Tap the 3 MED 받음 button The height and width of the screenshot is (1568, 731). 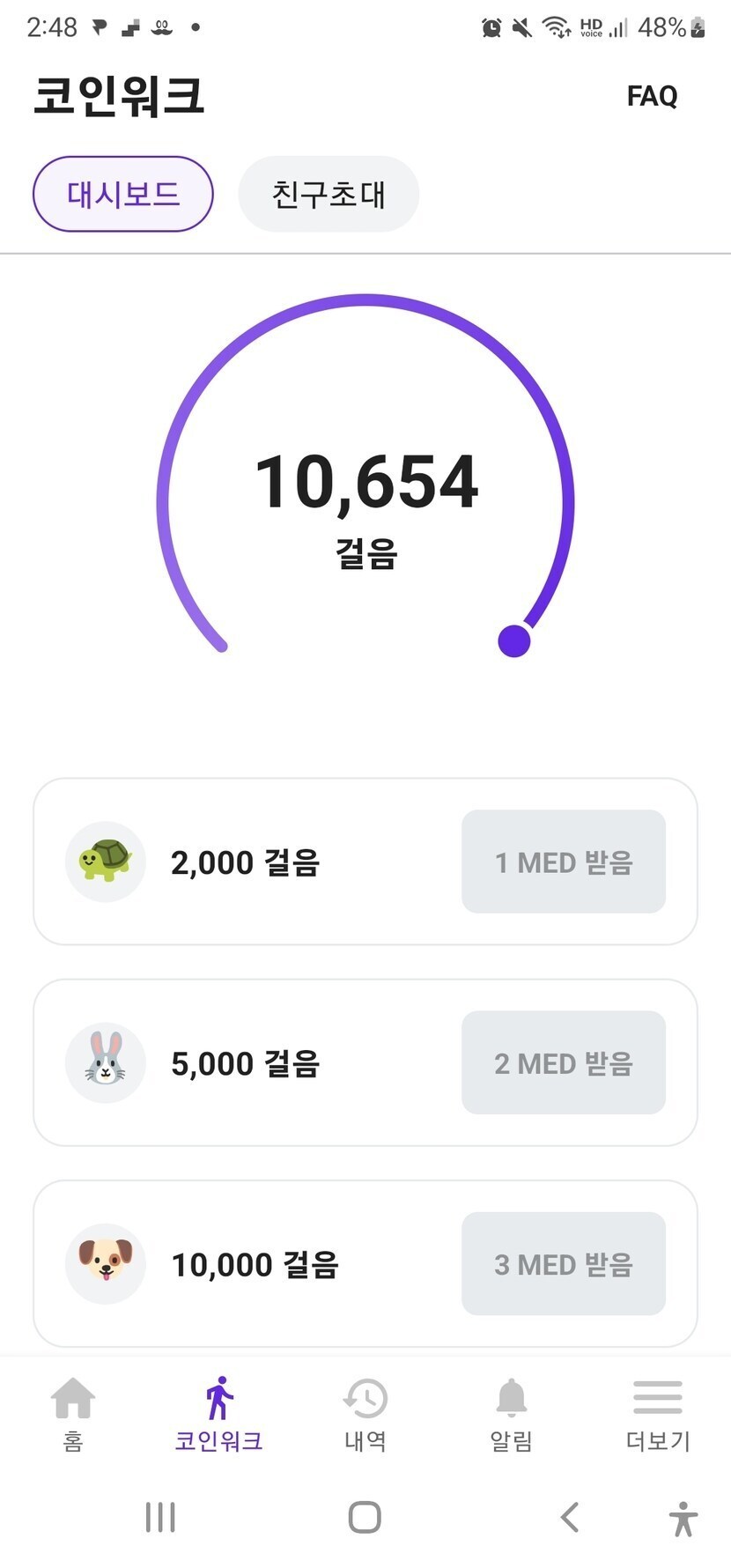564,1263
